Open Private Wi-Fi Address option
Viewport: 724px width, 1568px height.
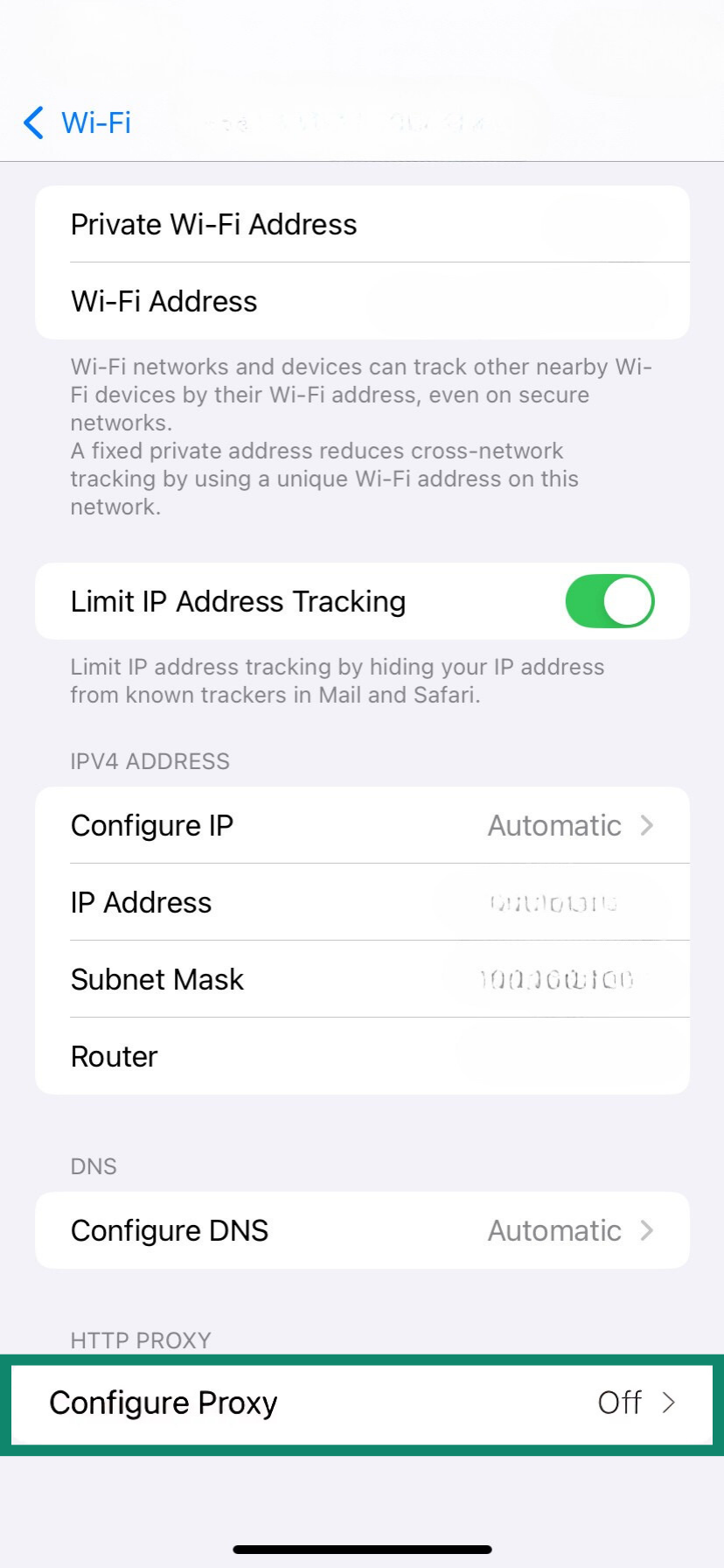tap(362, 224)
